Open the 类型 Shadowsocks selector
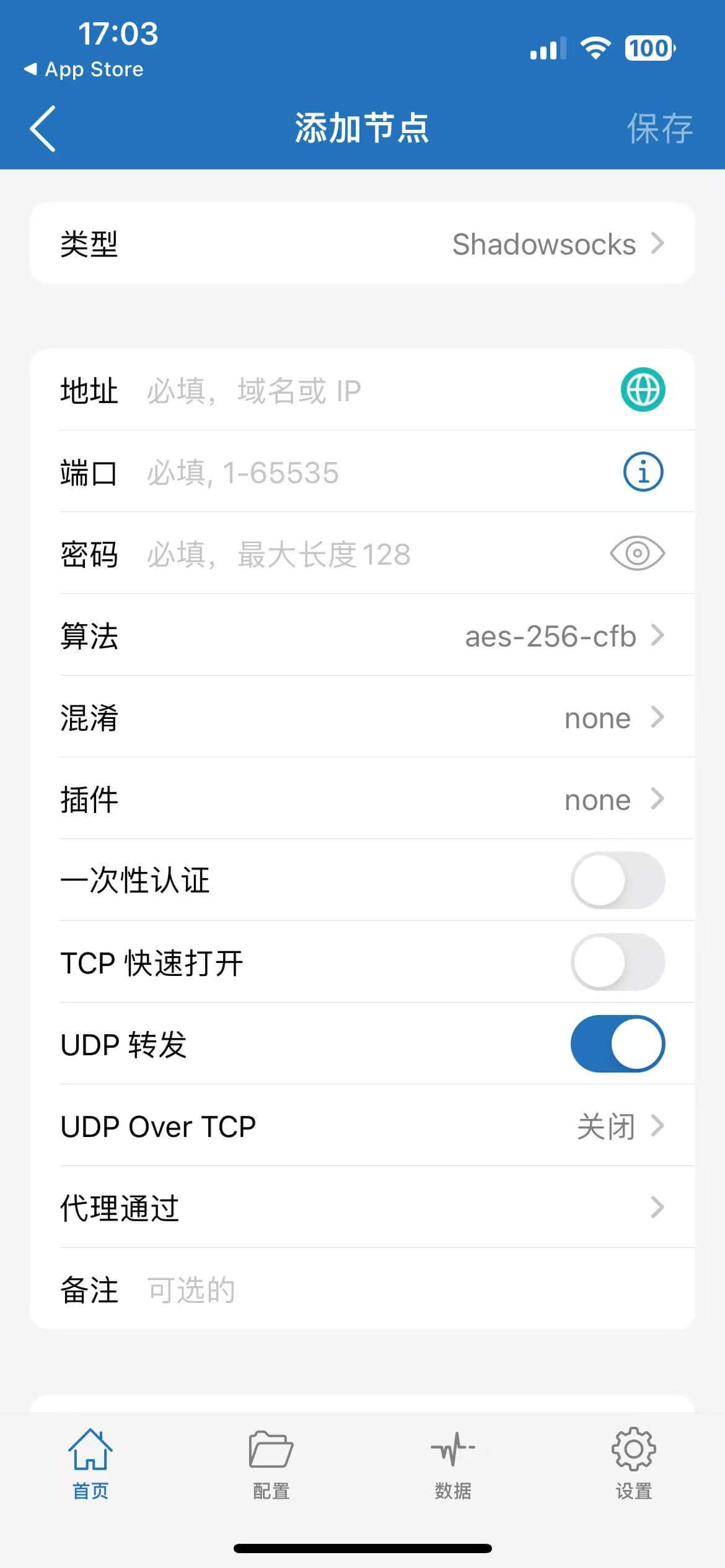This screenshot has height=1568, width=725. (x=362, y=243)
